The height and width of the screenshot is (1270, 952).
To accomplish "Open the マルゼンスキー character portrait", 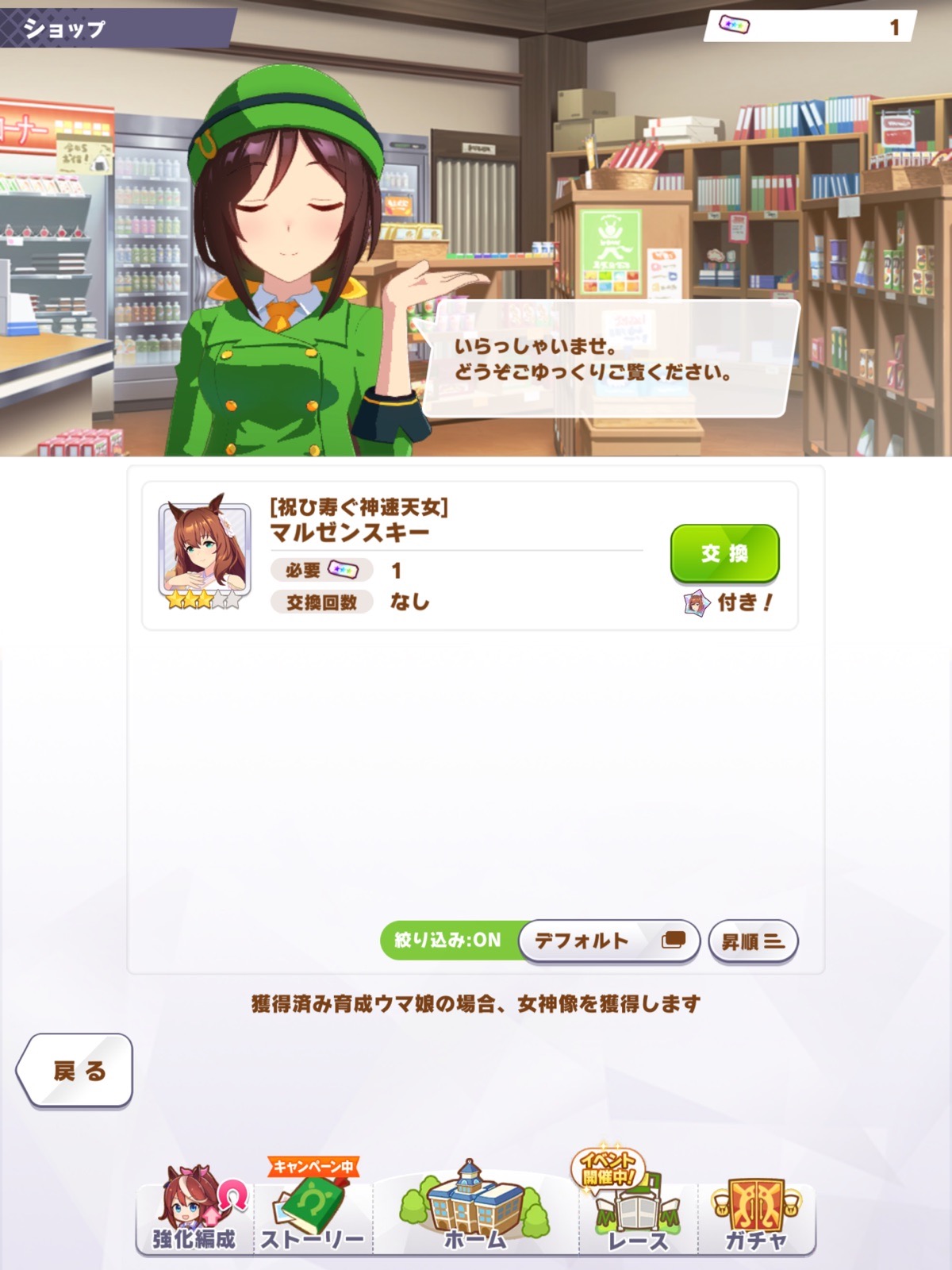I will pyautogui.click(x=205, y=550).
